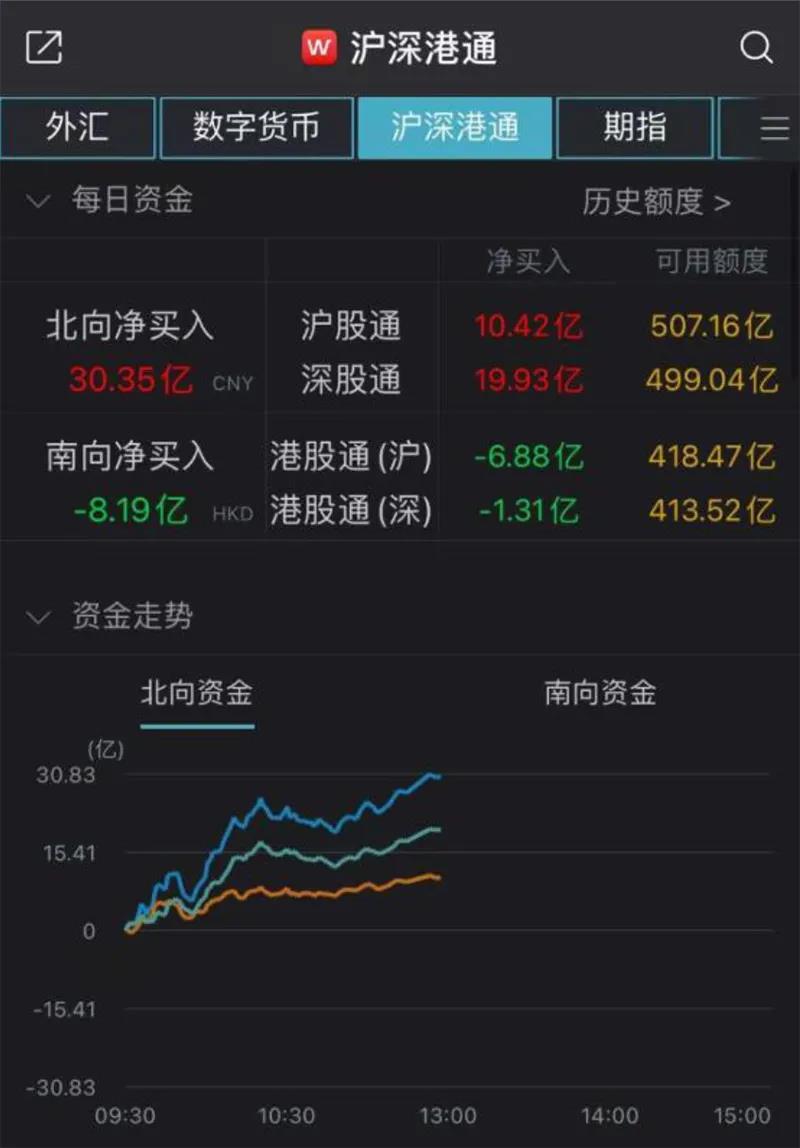Collapse the 每日资金 section

pos(38,202)
